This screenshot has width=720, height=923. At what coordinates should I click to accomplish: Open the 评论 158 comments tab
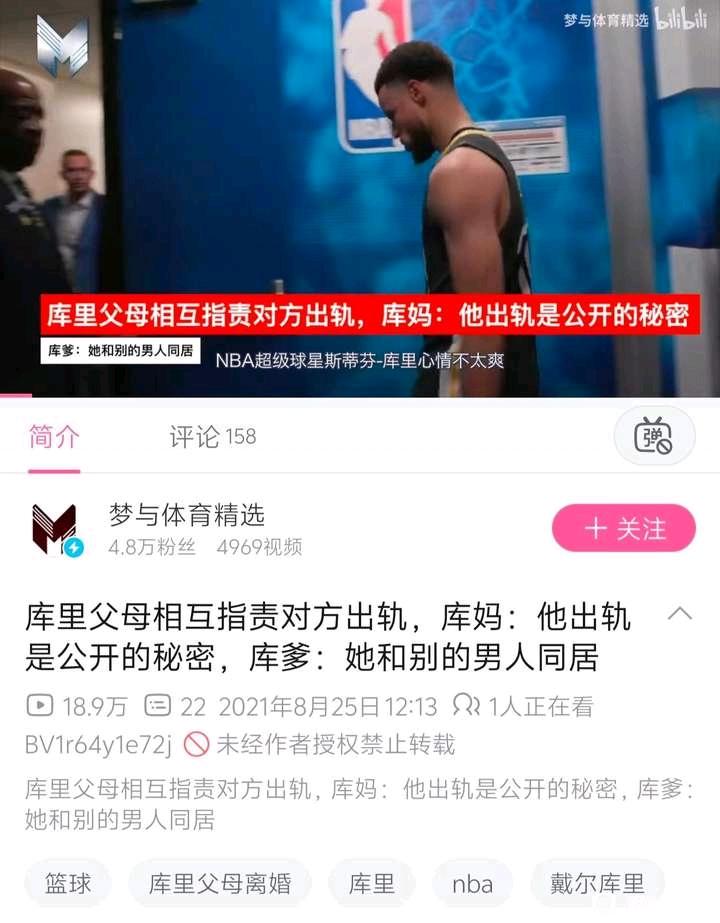coord(212,437)
